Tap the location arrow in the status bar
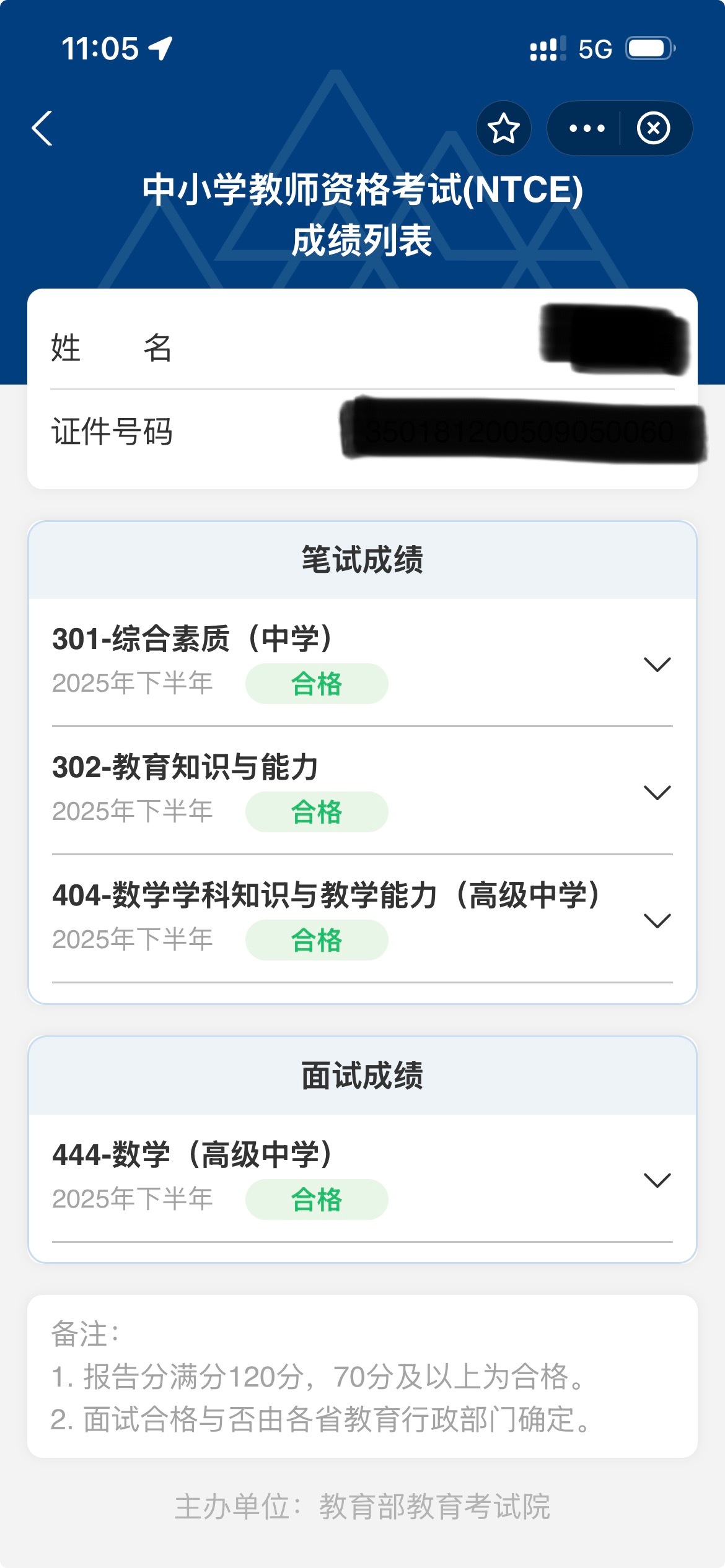Viewport: 725px width, 1568px height. 160,48
